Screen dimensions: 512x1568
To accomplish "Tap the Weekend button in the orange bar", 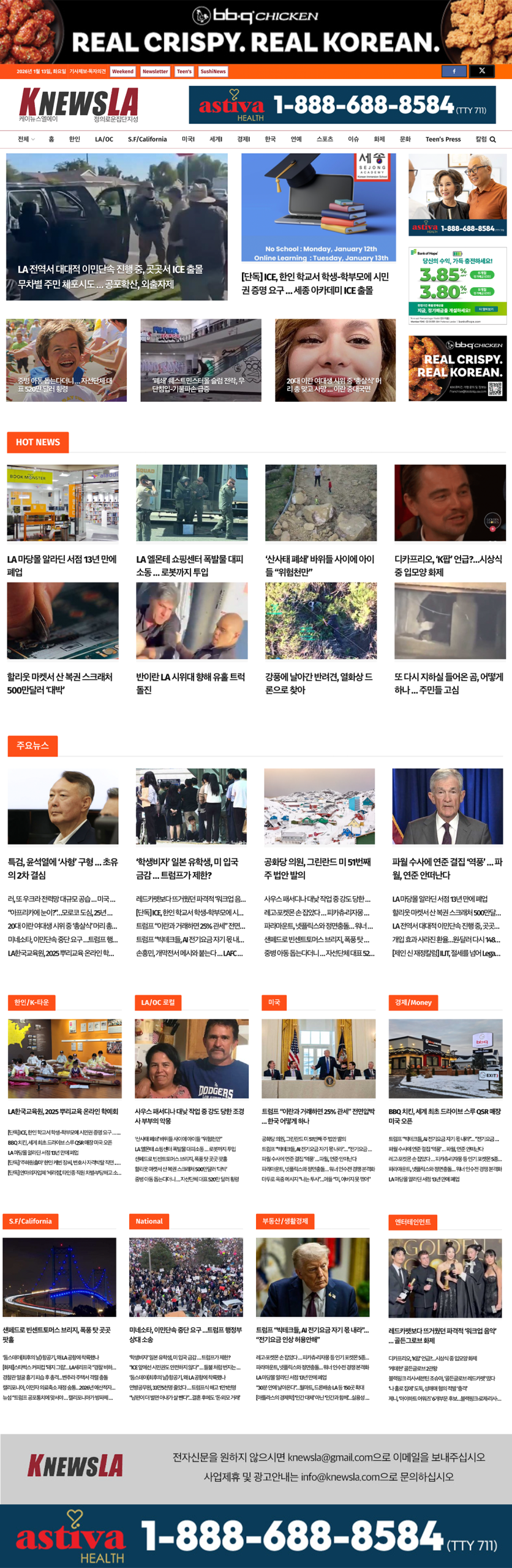I will (122, 72).
